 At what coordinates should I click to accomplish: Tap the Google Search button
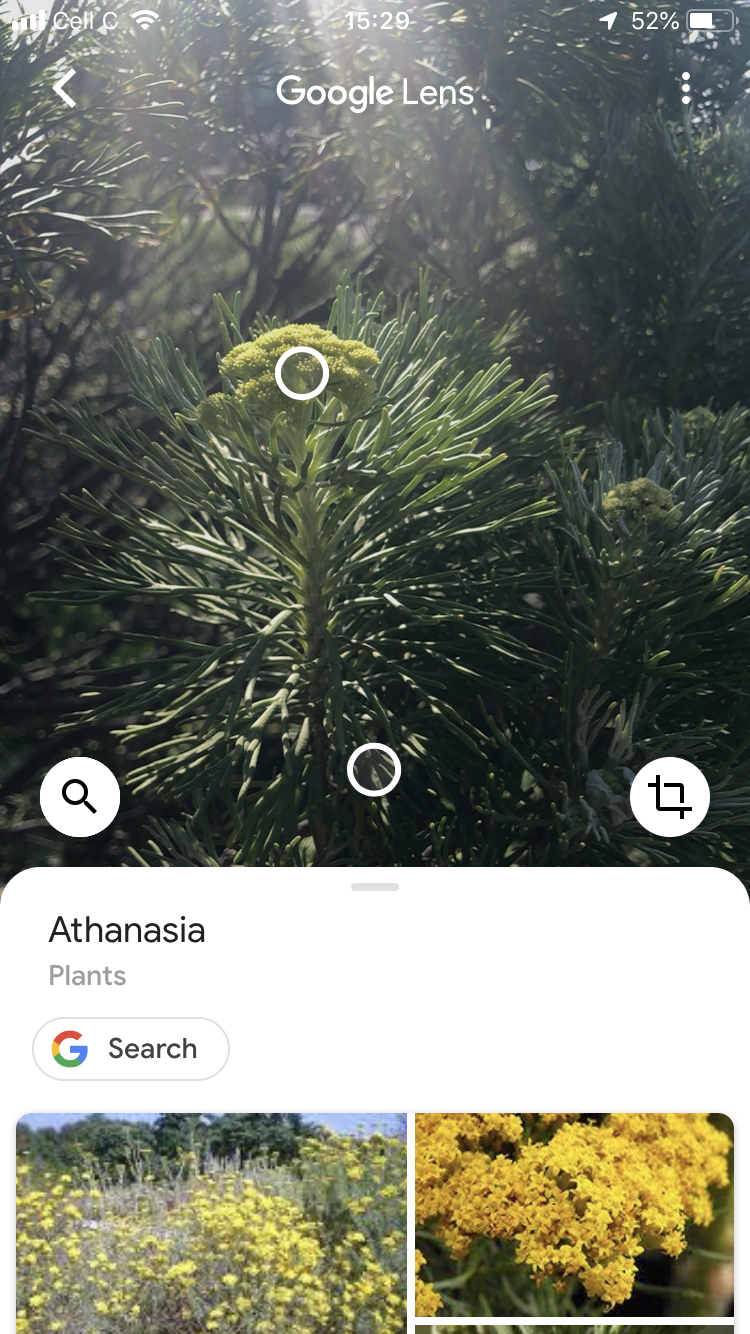[131, 1049]
